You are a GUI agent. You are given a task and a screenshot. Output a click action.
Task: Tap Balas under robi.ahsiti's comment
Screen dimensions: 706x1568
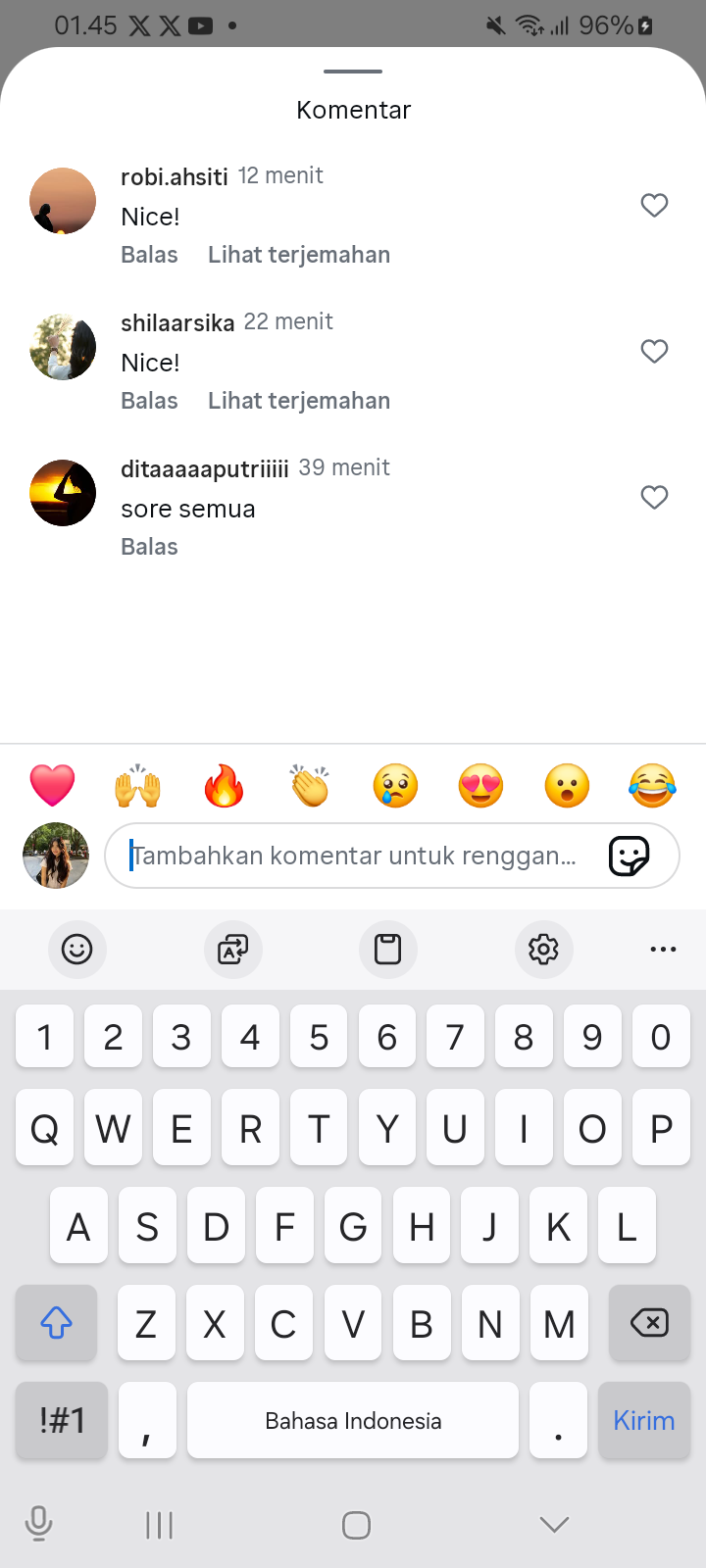point(149,255)
